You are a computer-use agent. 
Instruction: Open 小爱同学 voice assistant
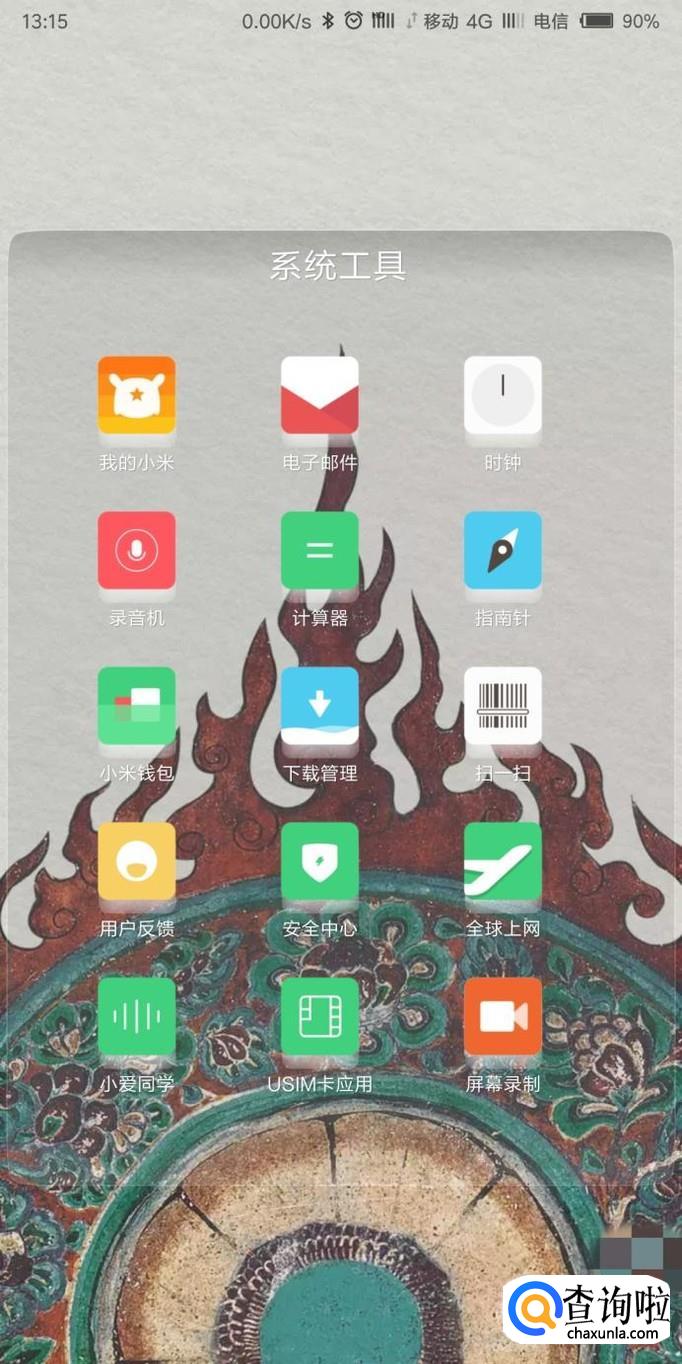pyautogui.click(x=136, y=1016)
